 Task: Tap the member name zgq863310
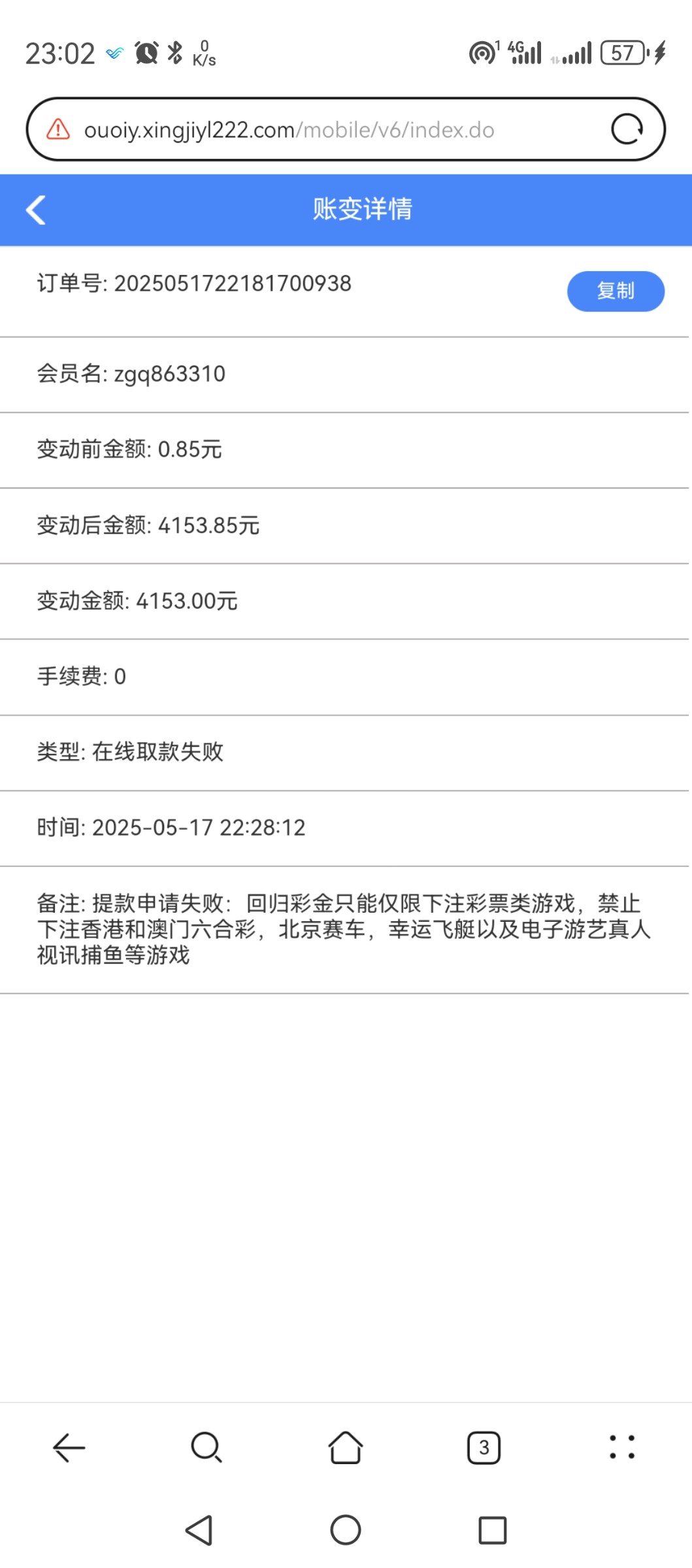point(169,374)
